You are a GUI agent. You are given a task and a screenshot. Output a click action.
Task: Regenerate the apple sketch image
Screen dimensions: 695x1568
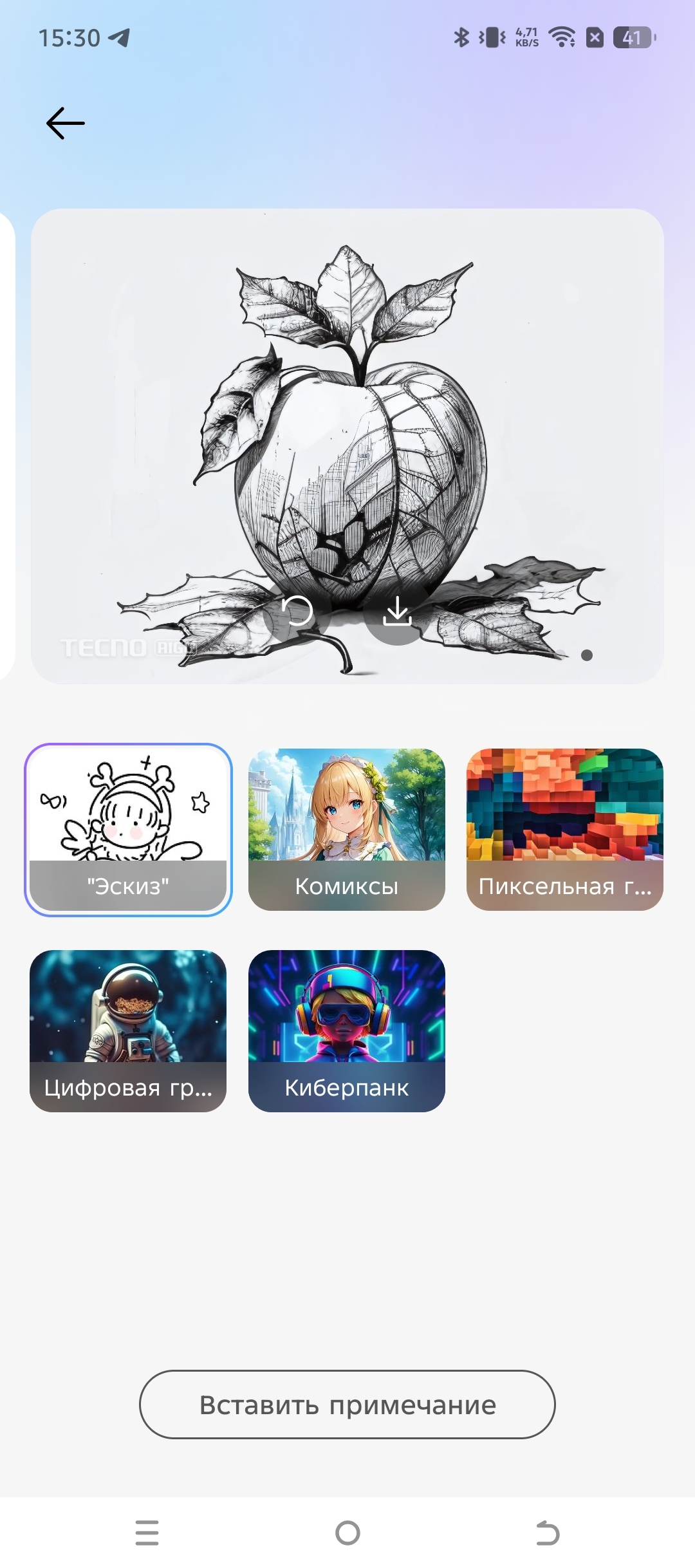[297, 611]
